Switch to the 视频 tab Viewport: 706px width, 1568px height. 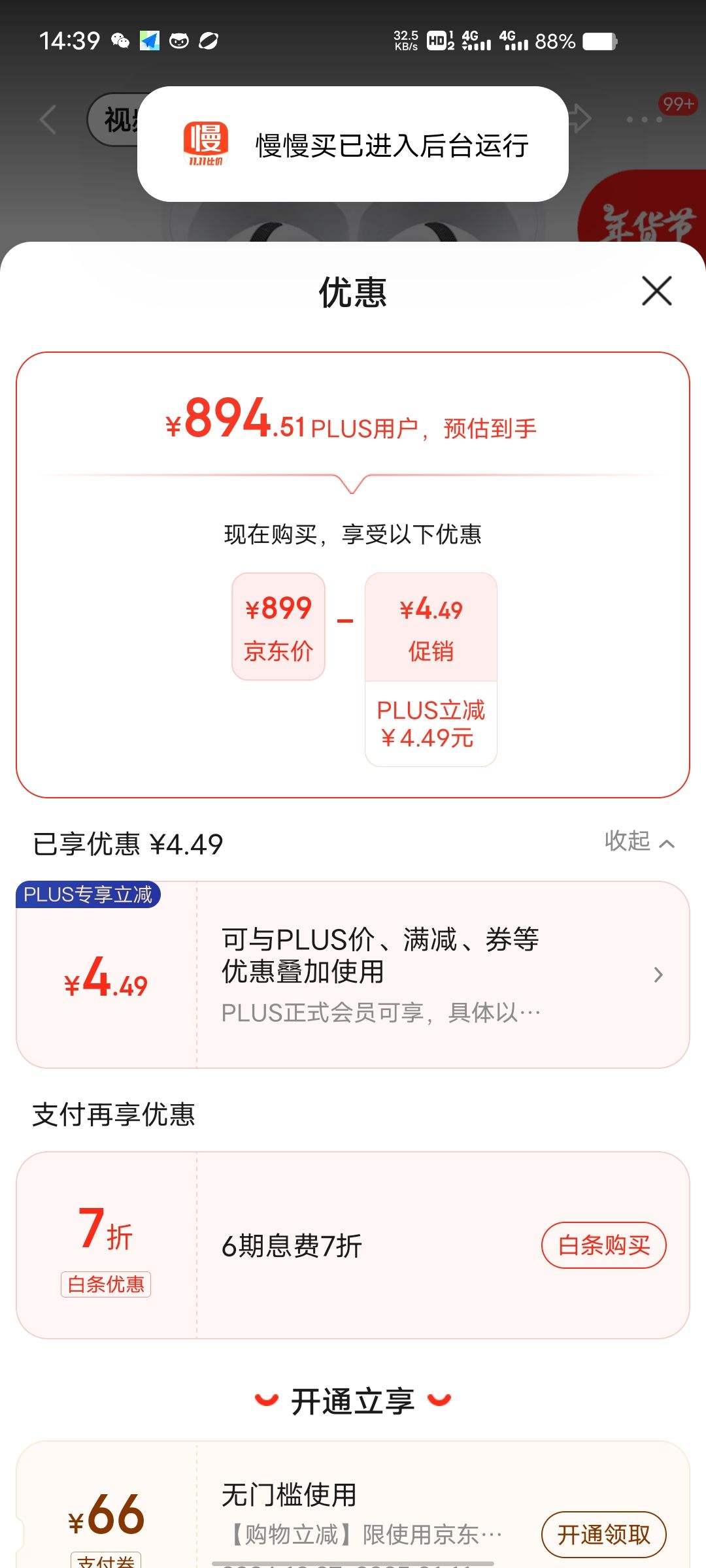(x=121, y=119)
